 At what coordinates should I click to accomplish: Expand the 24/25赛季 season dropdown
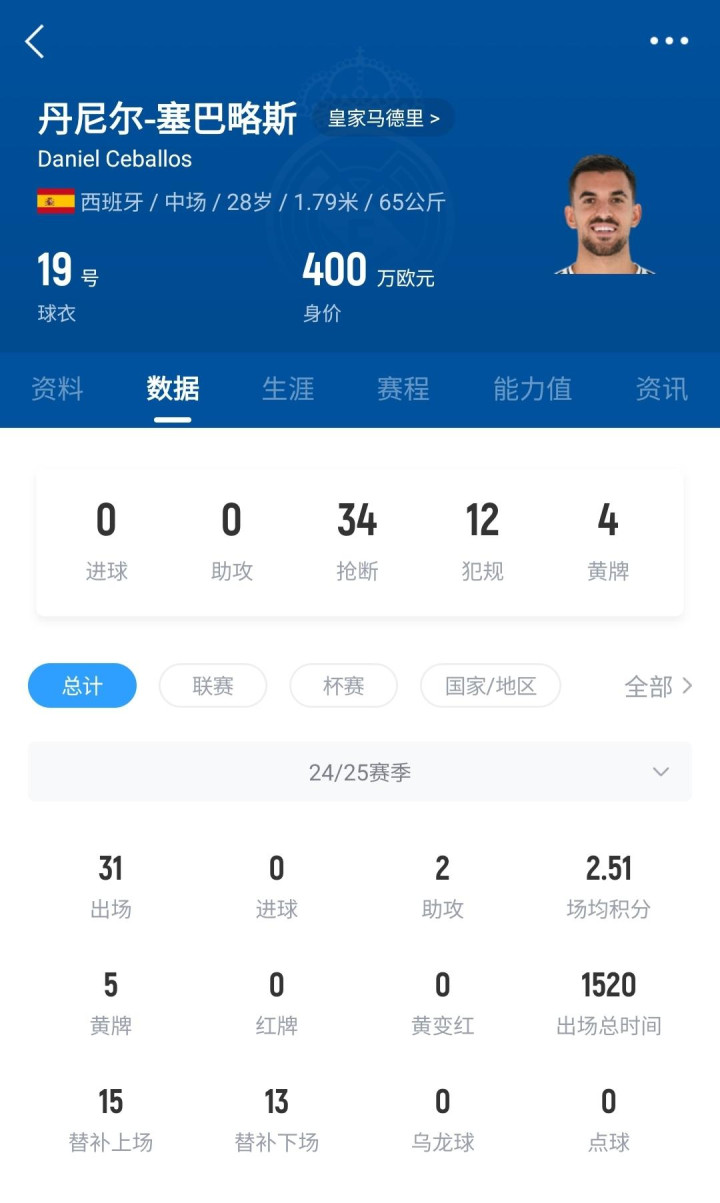tap(360, 772)
